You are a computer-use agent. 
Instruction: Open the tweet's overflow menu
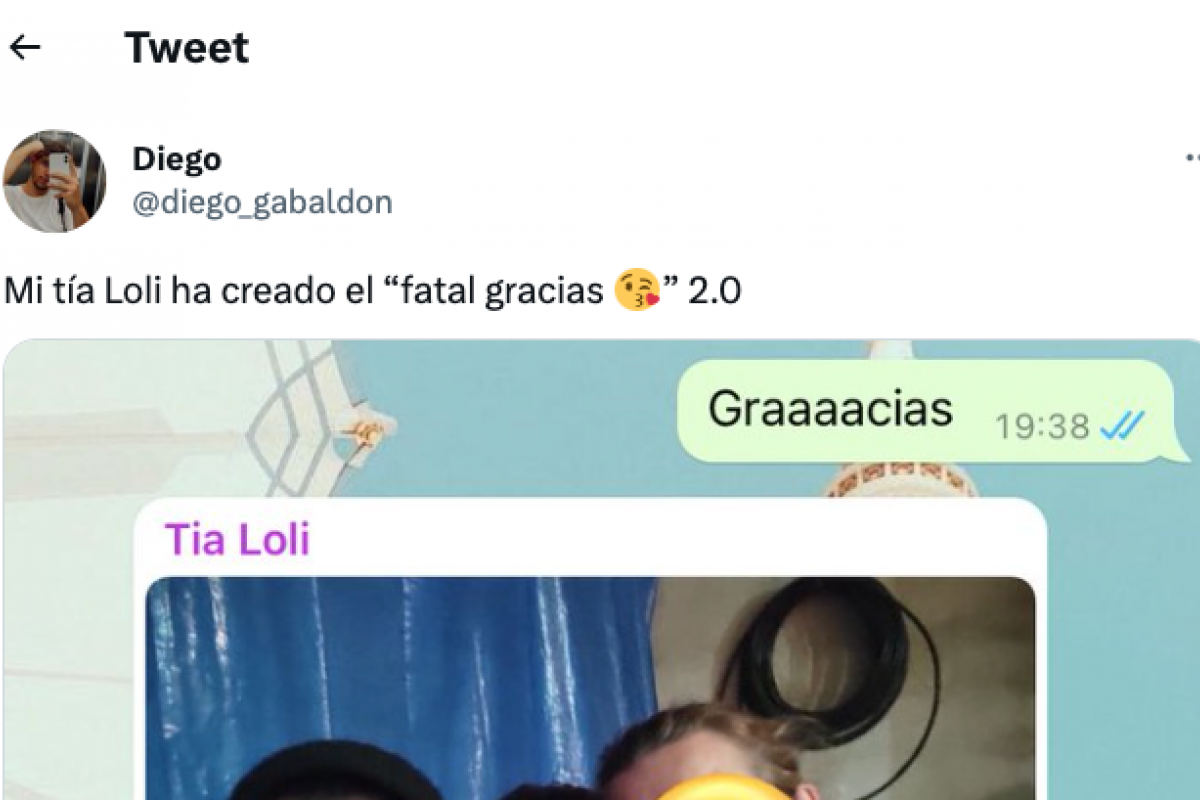pos(1192,158)
